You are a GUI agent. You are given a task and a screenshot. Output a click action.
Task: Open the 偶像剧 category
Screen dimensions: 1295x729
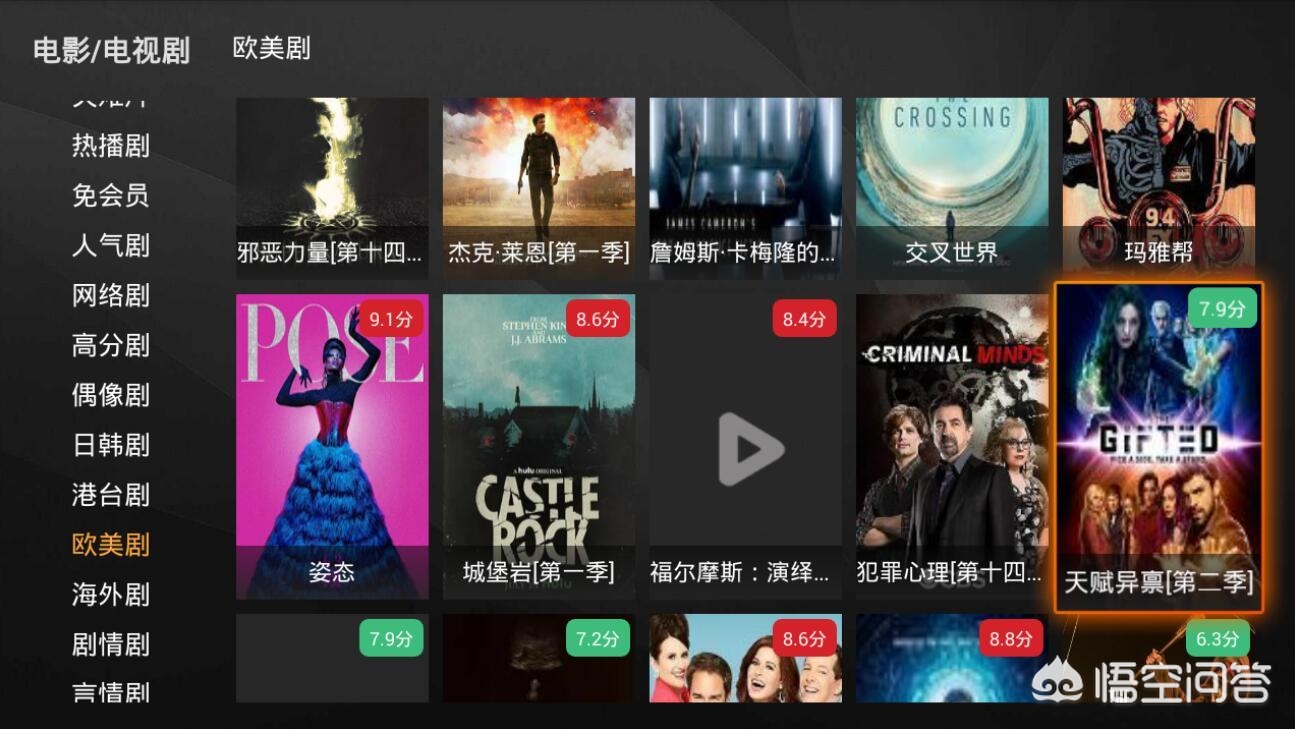click(110, 396)
